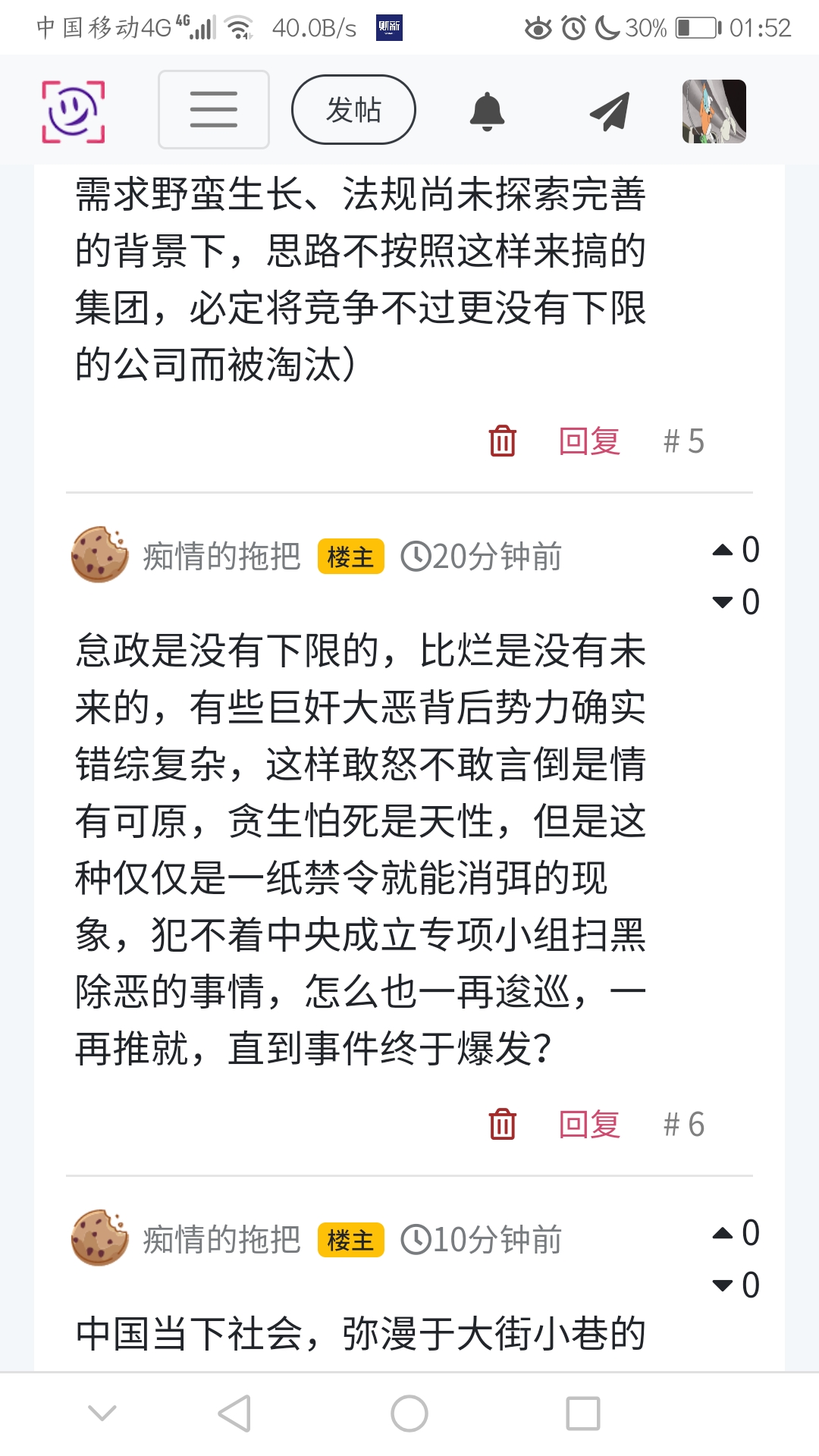This screenshot has width=819, height=1456.
Task: Downvote the 20分钟前 comment
Action: [x=723, y=602]
